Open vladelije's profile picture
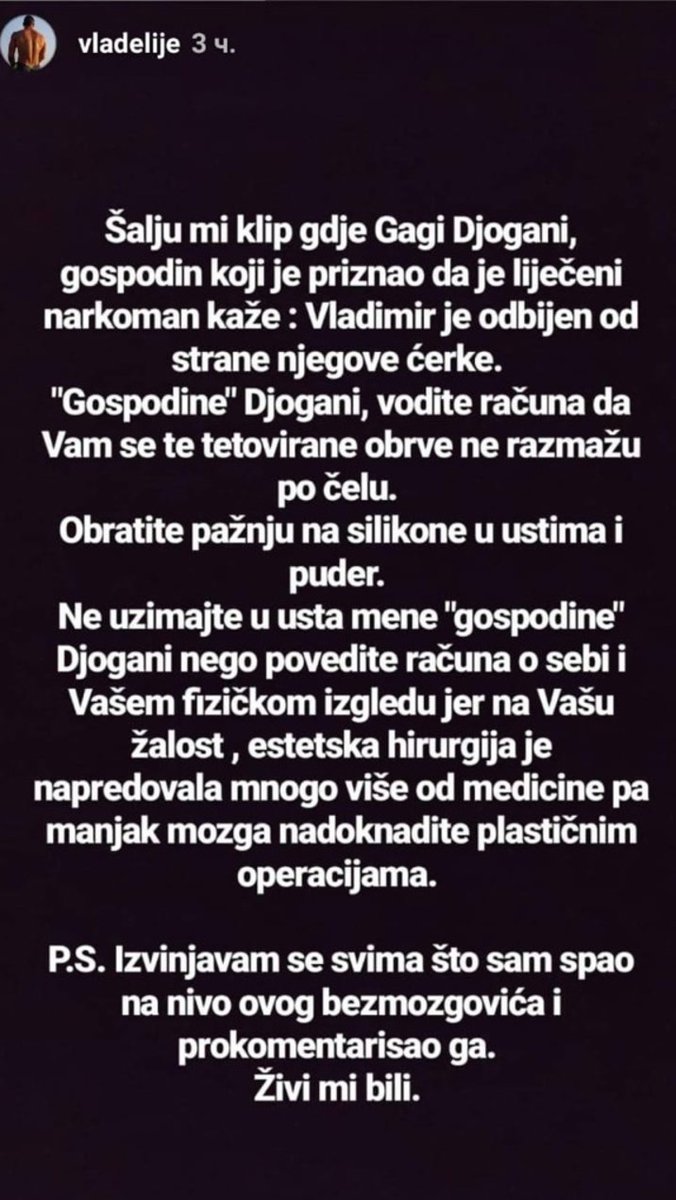Screen dimensions: 676x1200 point(32,47)
